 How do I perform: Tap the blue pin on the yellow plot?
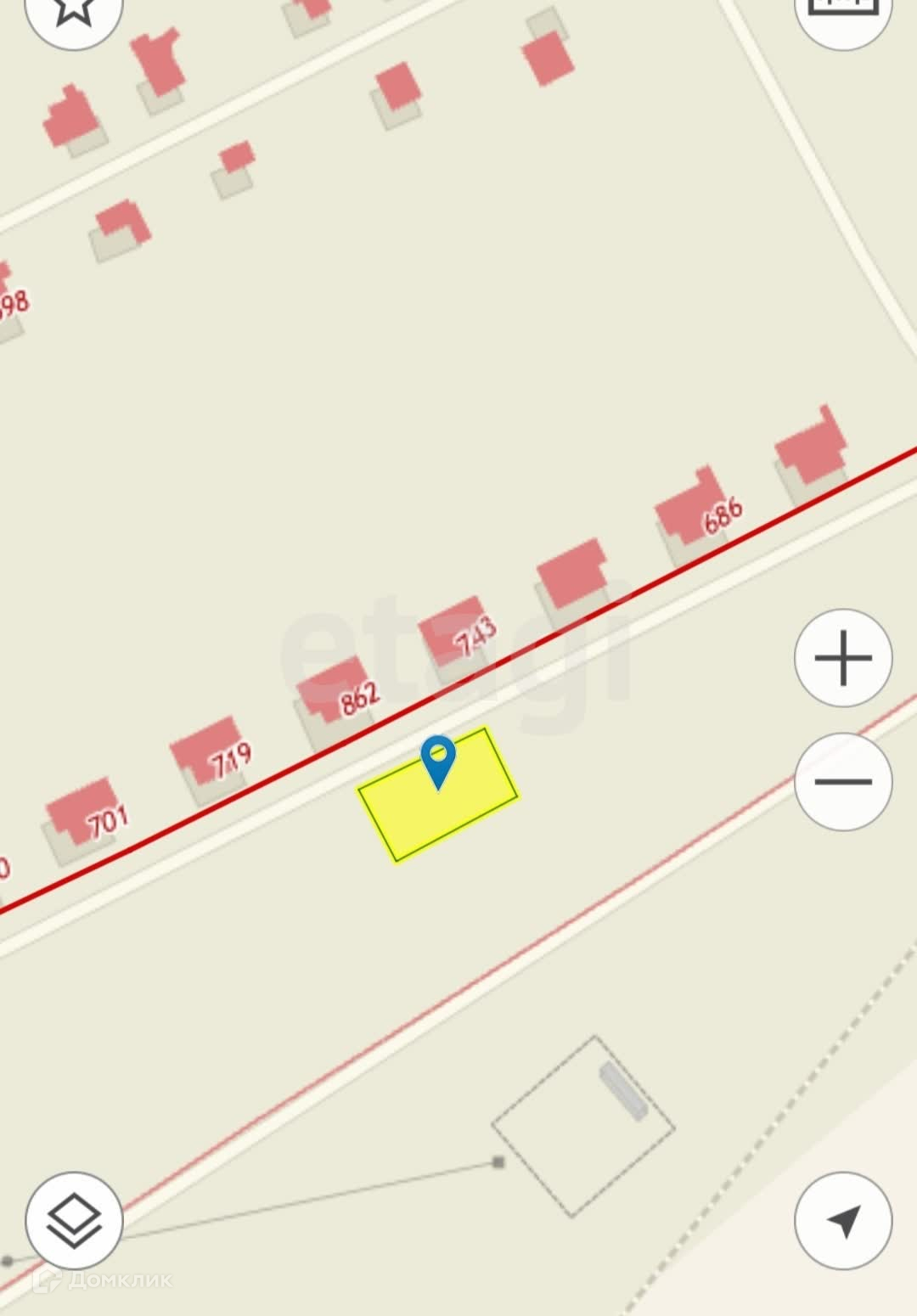(x=438, y=758)
